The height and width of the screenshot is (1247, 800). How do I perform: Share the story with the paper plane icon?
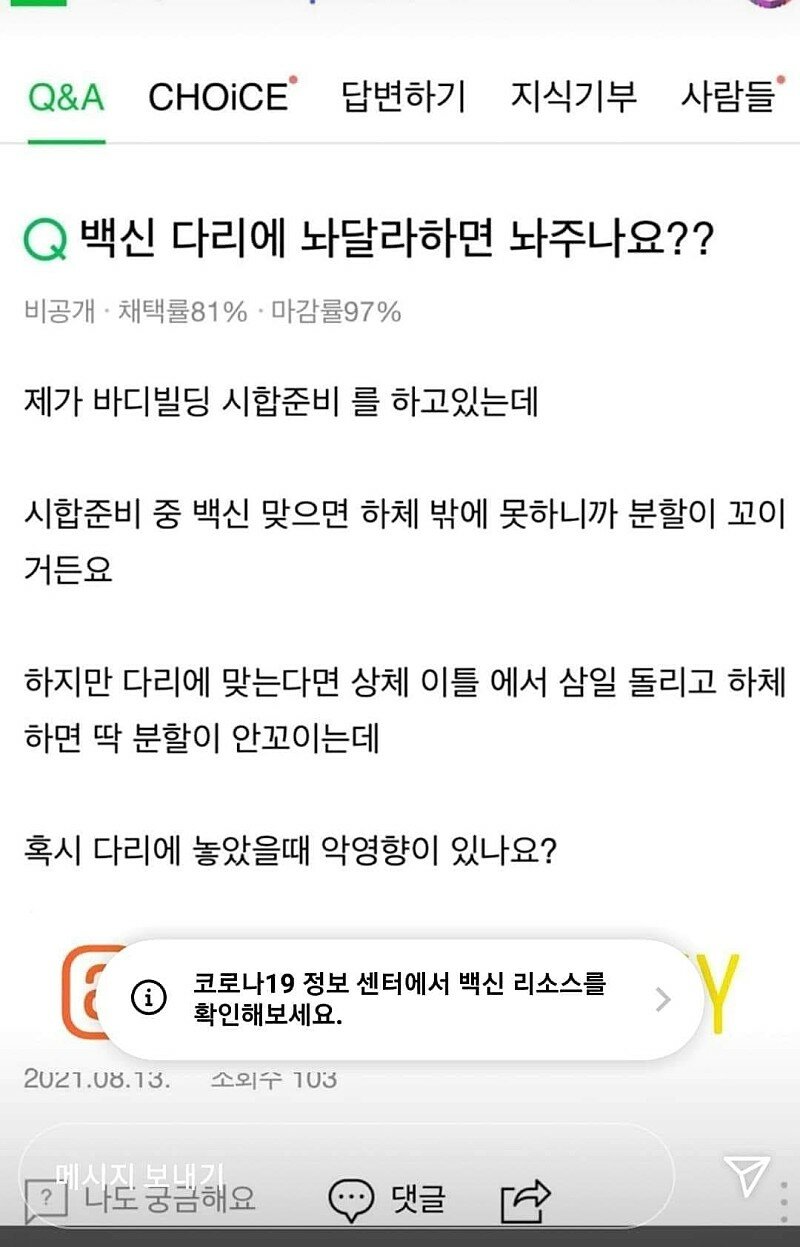pos(746,1176)
